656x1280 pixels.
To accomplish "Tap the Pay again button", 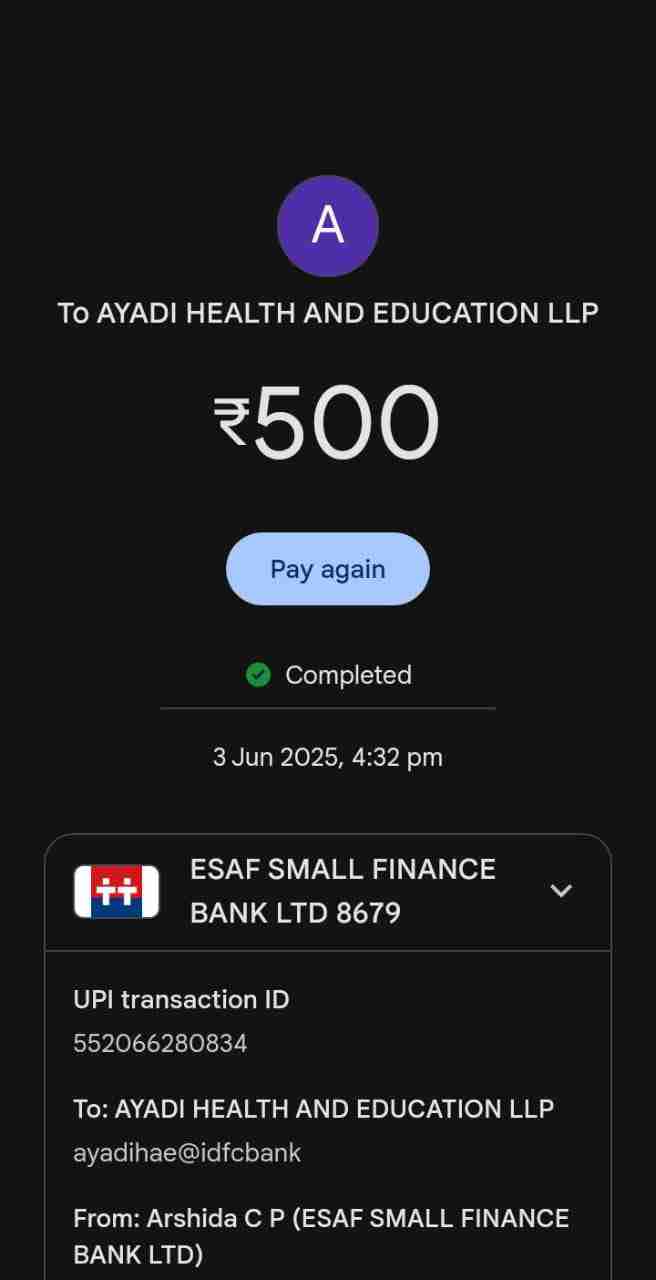I will pos(327,569).
